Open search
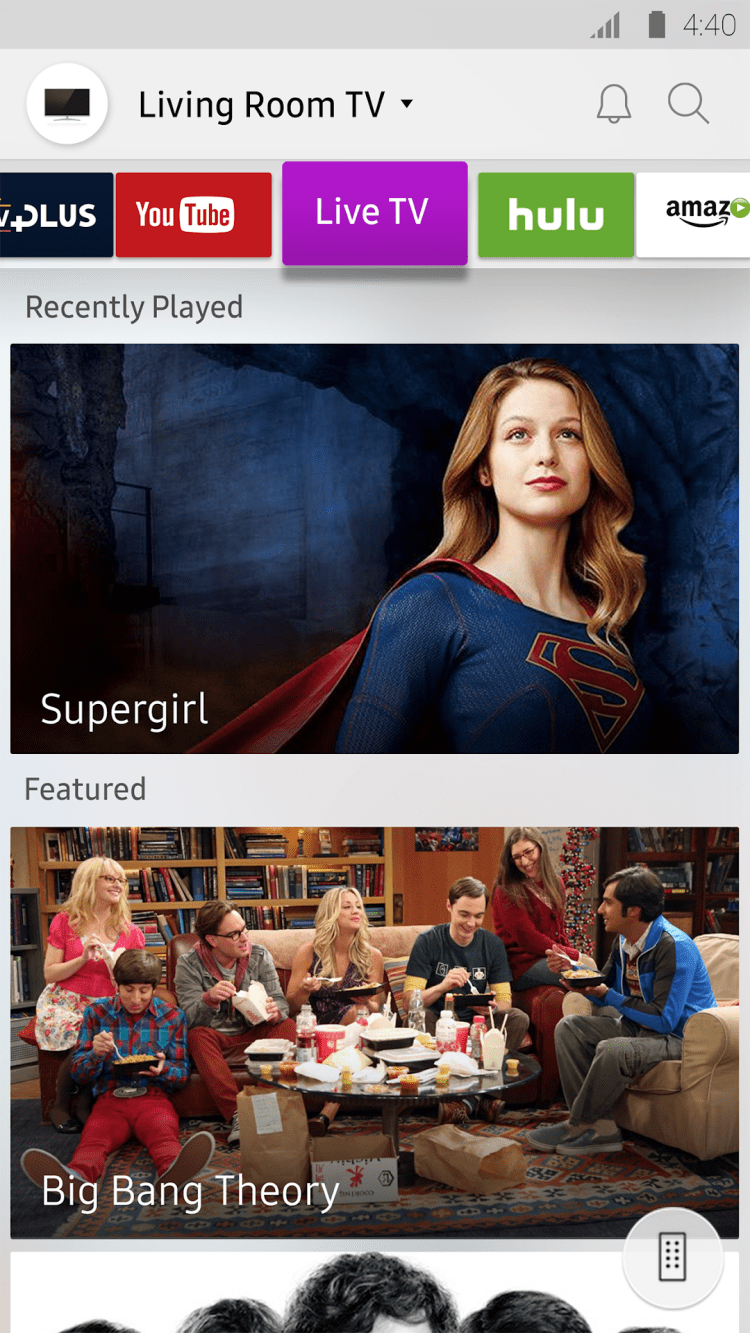The height and width of the screenshot is (1333, 750). click(x=688, y=104)
